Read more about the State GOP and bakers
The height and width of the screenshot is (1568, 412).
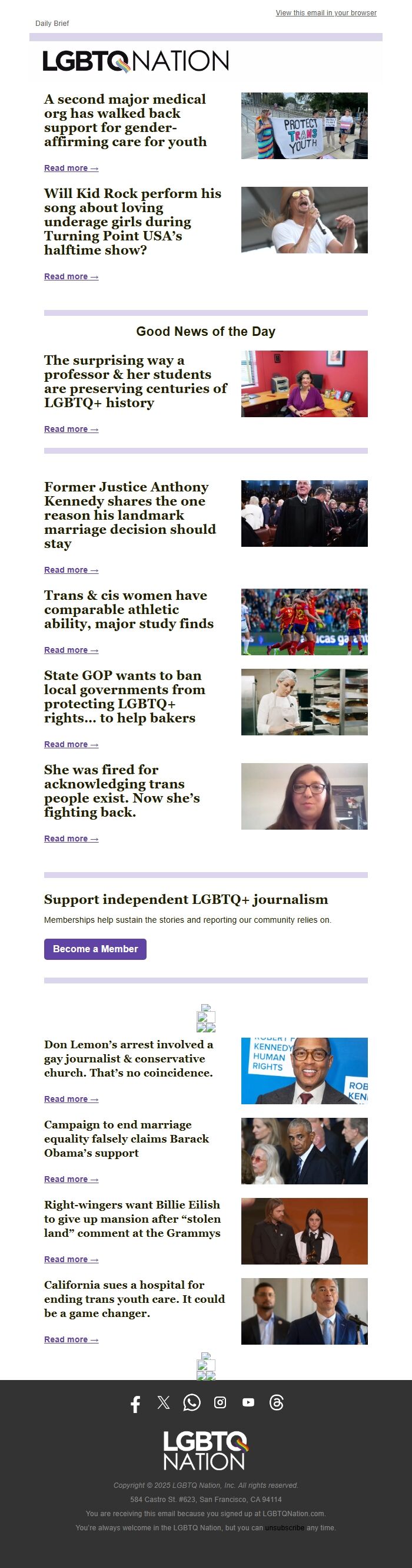tap(71, 744)
